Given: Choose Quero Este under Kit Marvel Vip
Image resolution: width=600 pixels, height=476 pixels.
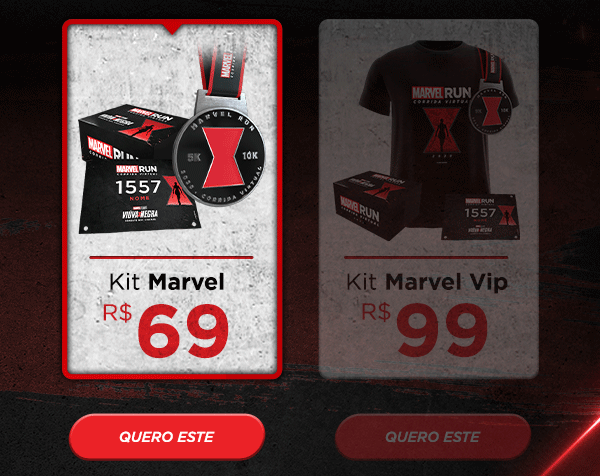Looking at the screenshot, I should point(432,437).
